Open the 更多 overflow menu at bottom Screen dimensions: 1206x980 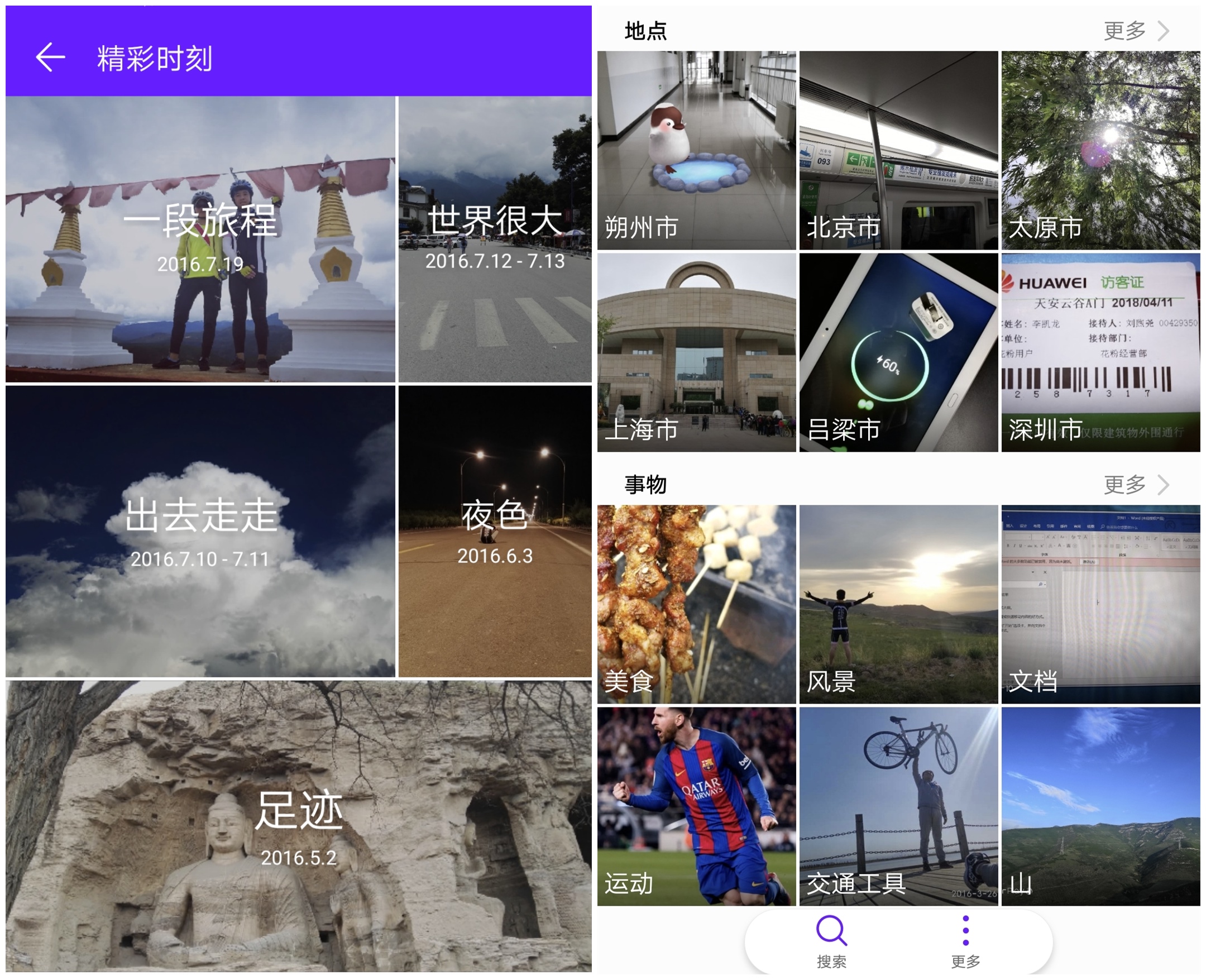965,941
